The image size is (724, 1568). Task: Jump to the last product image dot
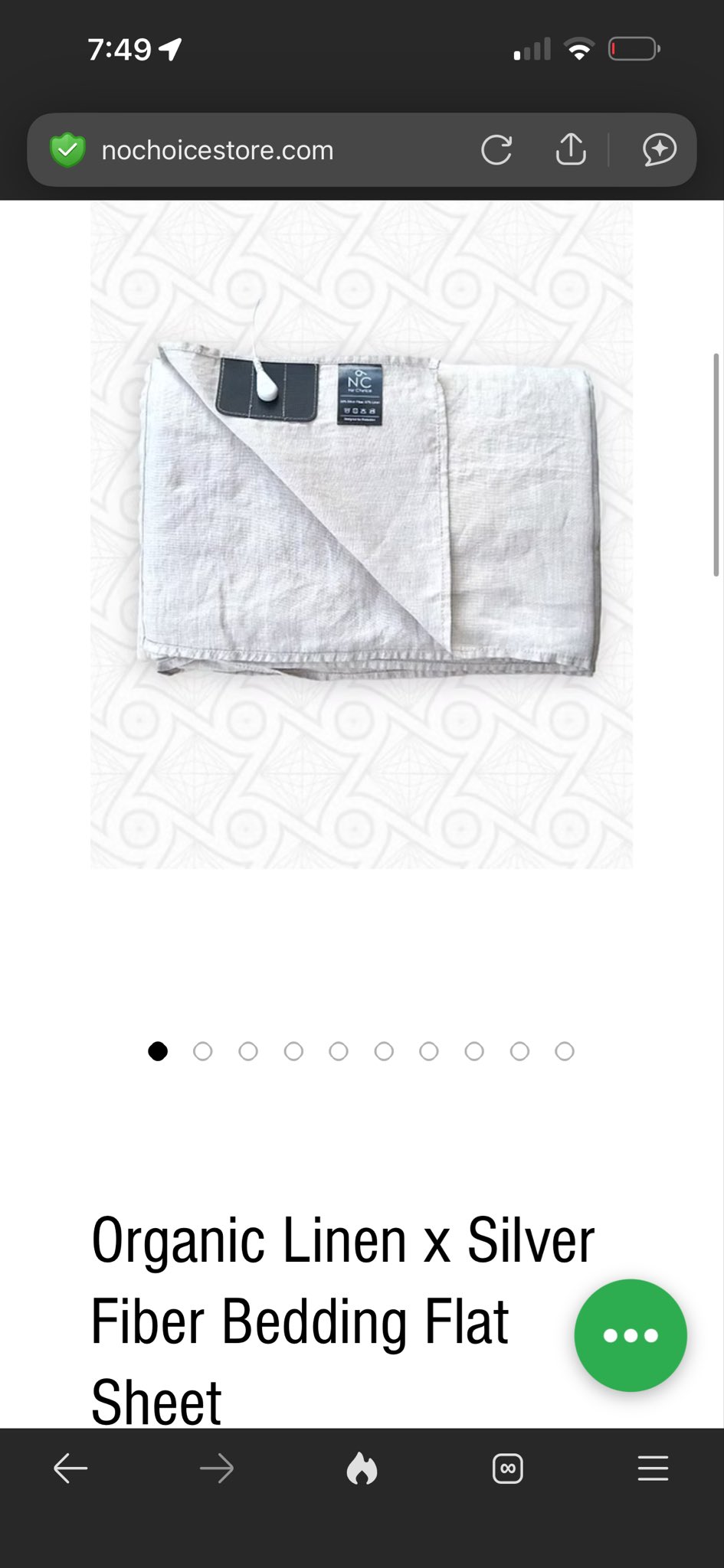pos(565,1051)
